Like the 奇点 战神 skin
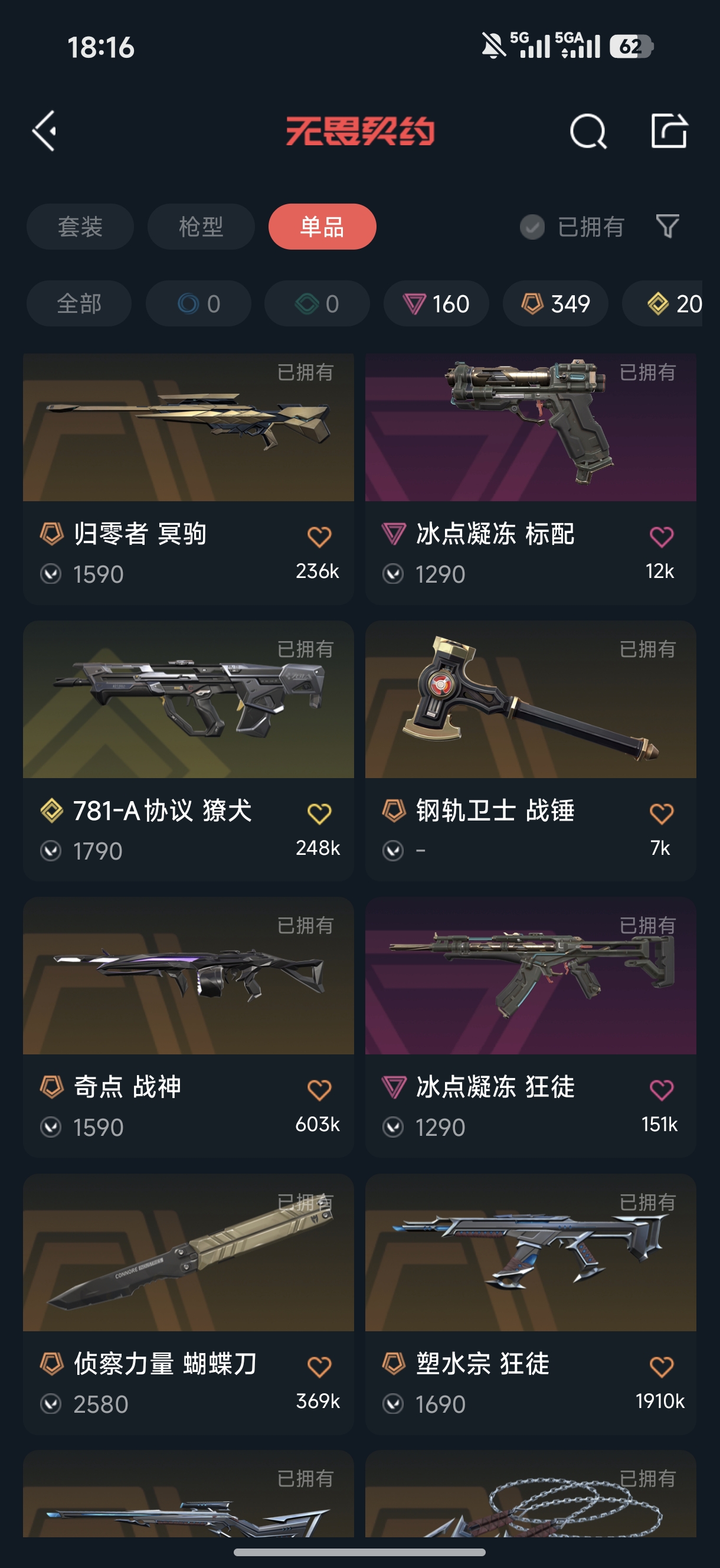The height and width of the screenshot is (1568, 720). (x=319, y=1090)
